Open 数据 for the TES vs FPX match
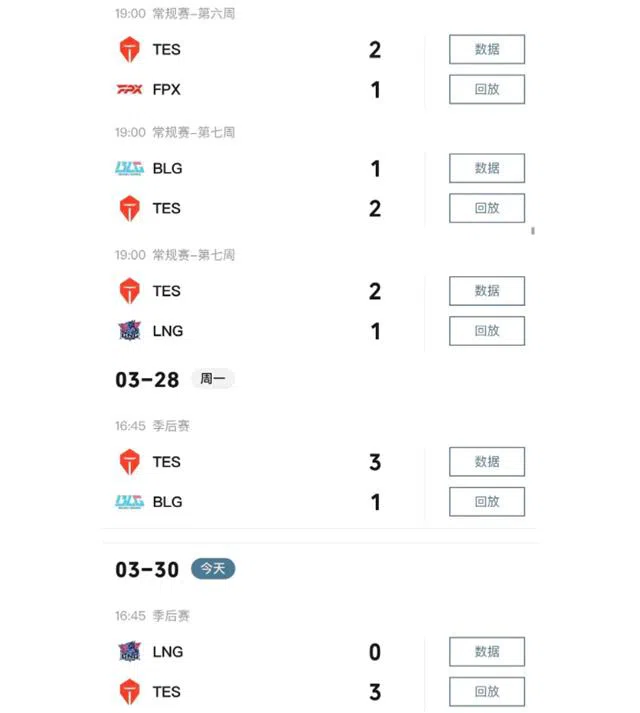The width and height of the screenshot is (640, 713). [487, 49]
